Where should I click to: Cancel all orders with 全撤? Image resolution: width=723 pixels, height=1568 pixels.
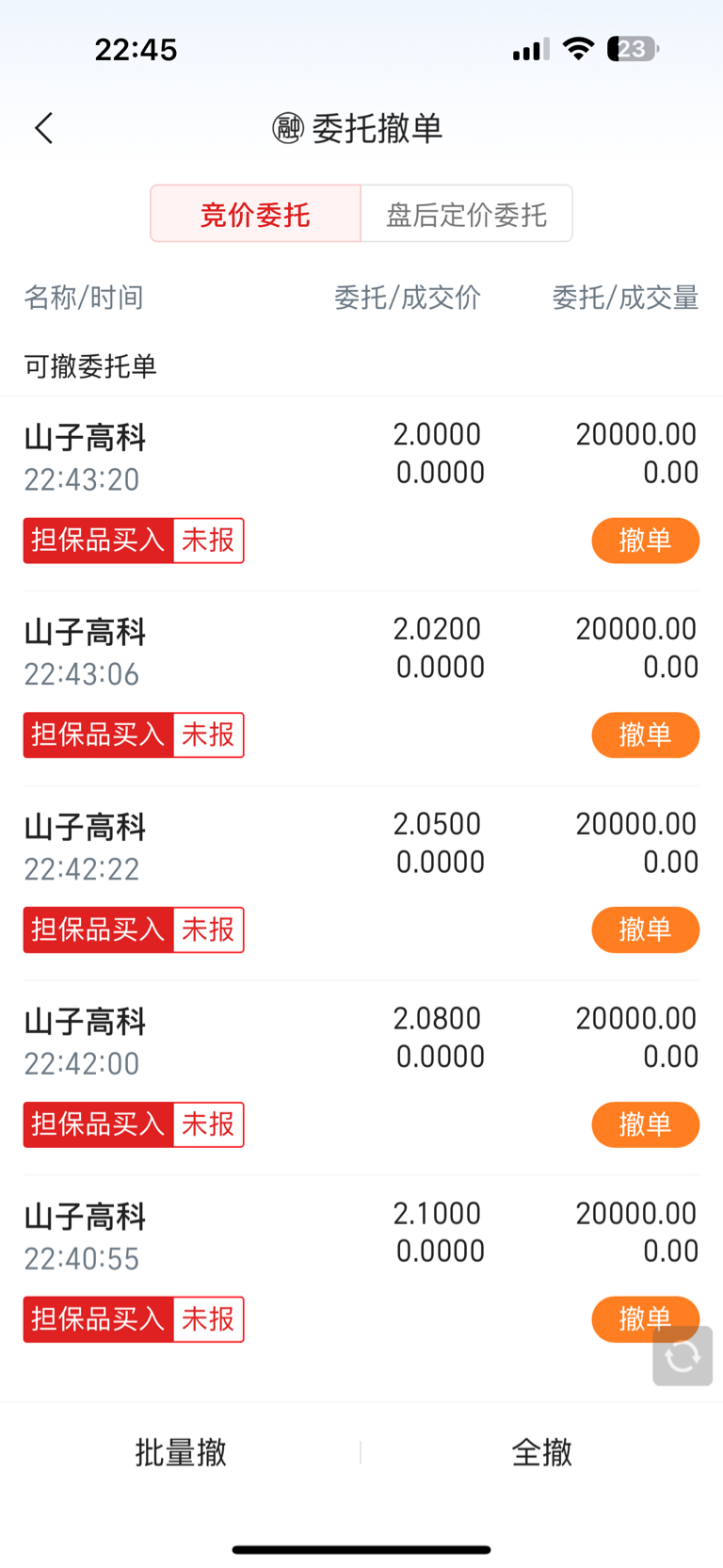pos(541,1452)
